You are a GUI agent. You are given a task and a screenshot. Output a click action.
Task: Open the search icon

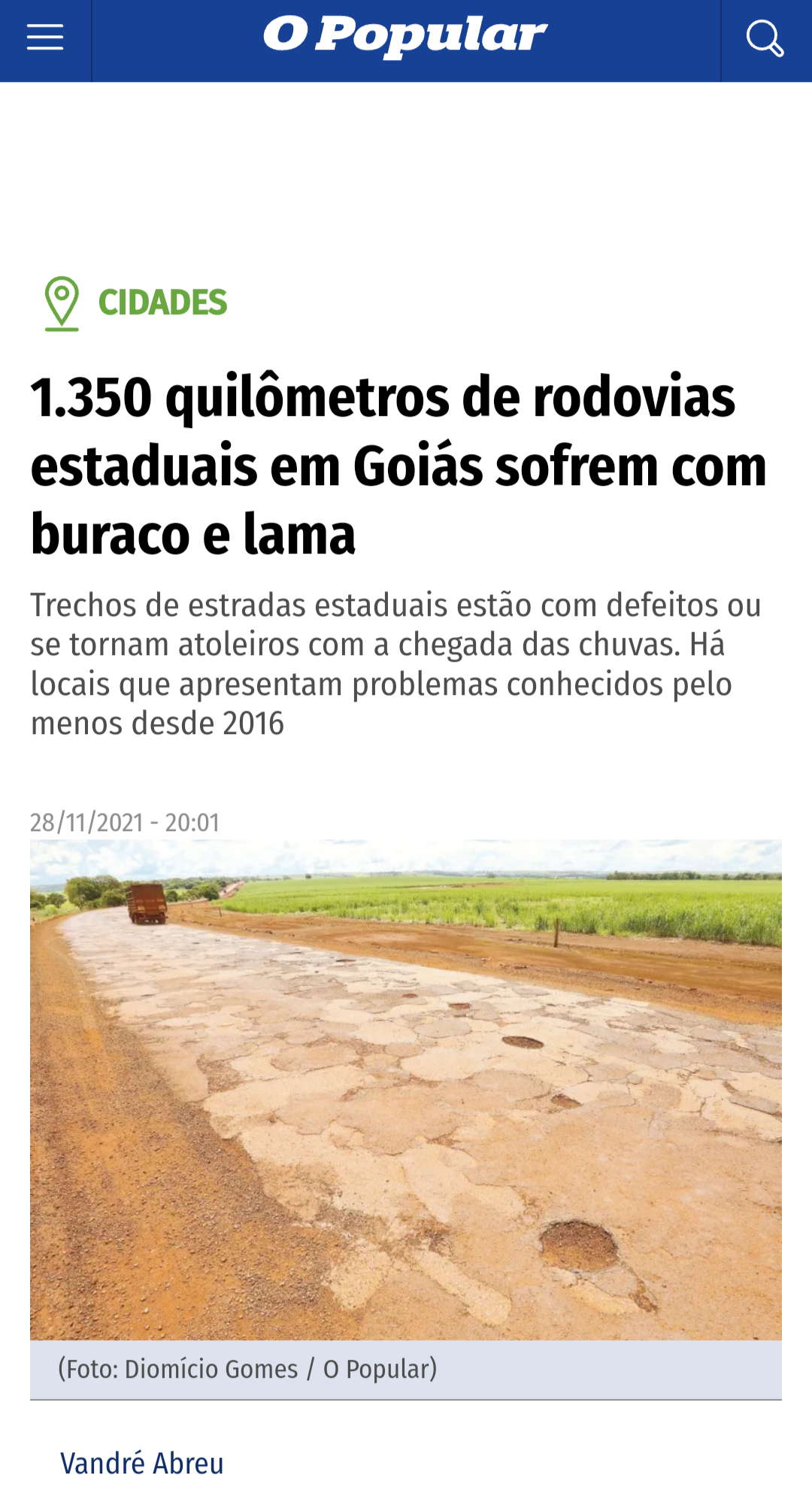tap(765, 39)
